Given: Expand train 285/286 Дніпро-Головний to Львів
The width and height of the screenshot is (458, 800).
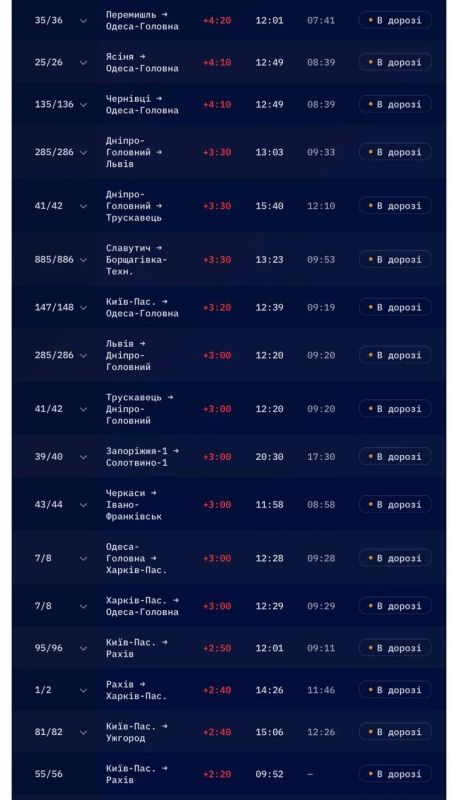Looking at the screenshot, I should pos(83,153).
